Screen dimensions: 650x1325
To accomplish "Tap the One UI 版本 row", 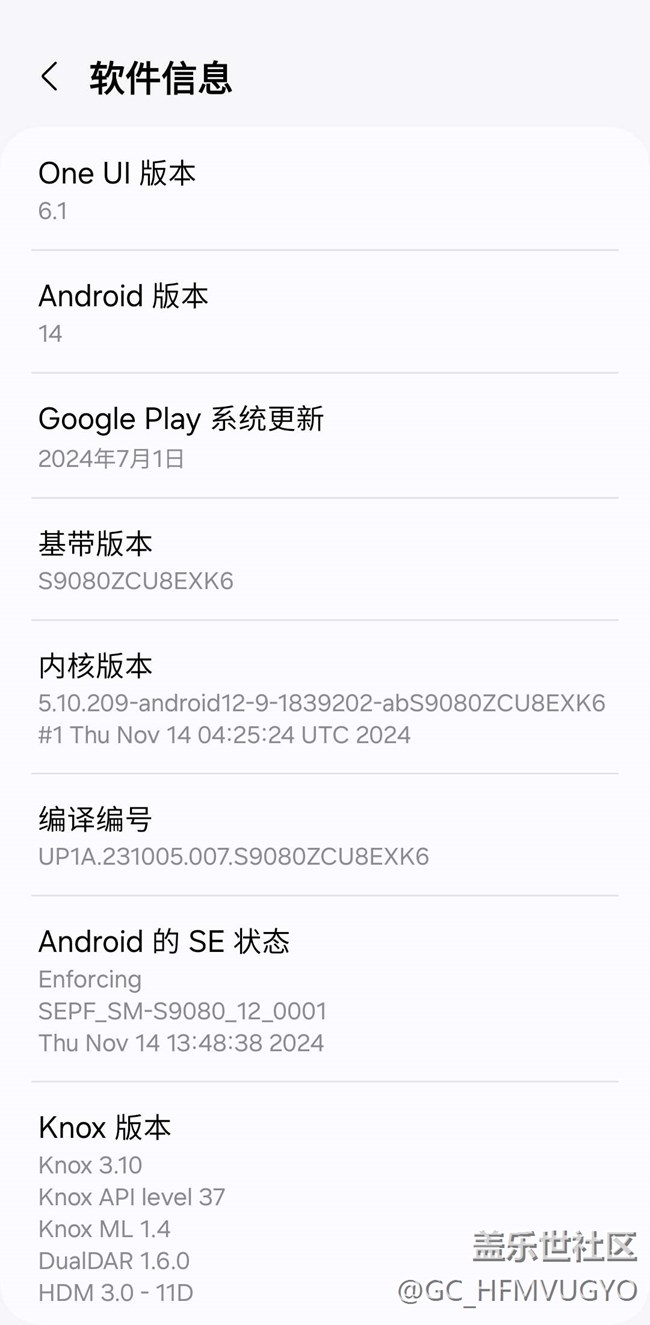I will (x=325, y=189).
